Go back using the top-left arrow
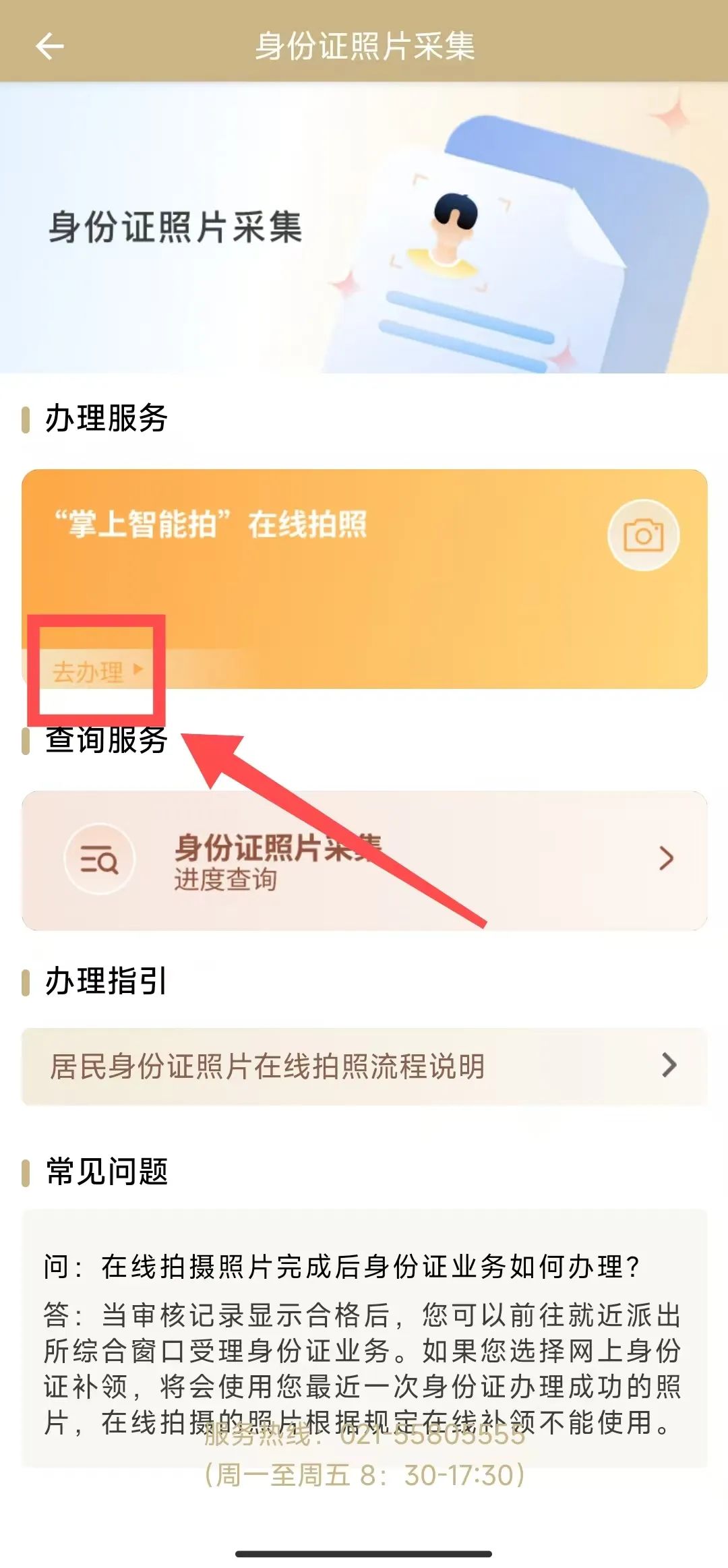Viewport: 728px width, 1568px height. pos(49,47)
